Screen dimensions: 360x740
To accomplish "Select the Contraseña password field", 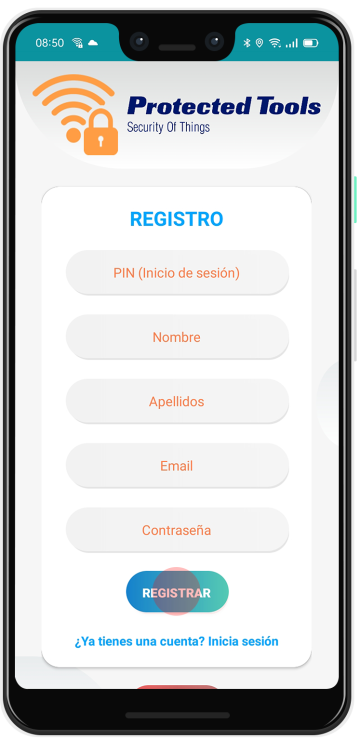I will (177, 530).
